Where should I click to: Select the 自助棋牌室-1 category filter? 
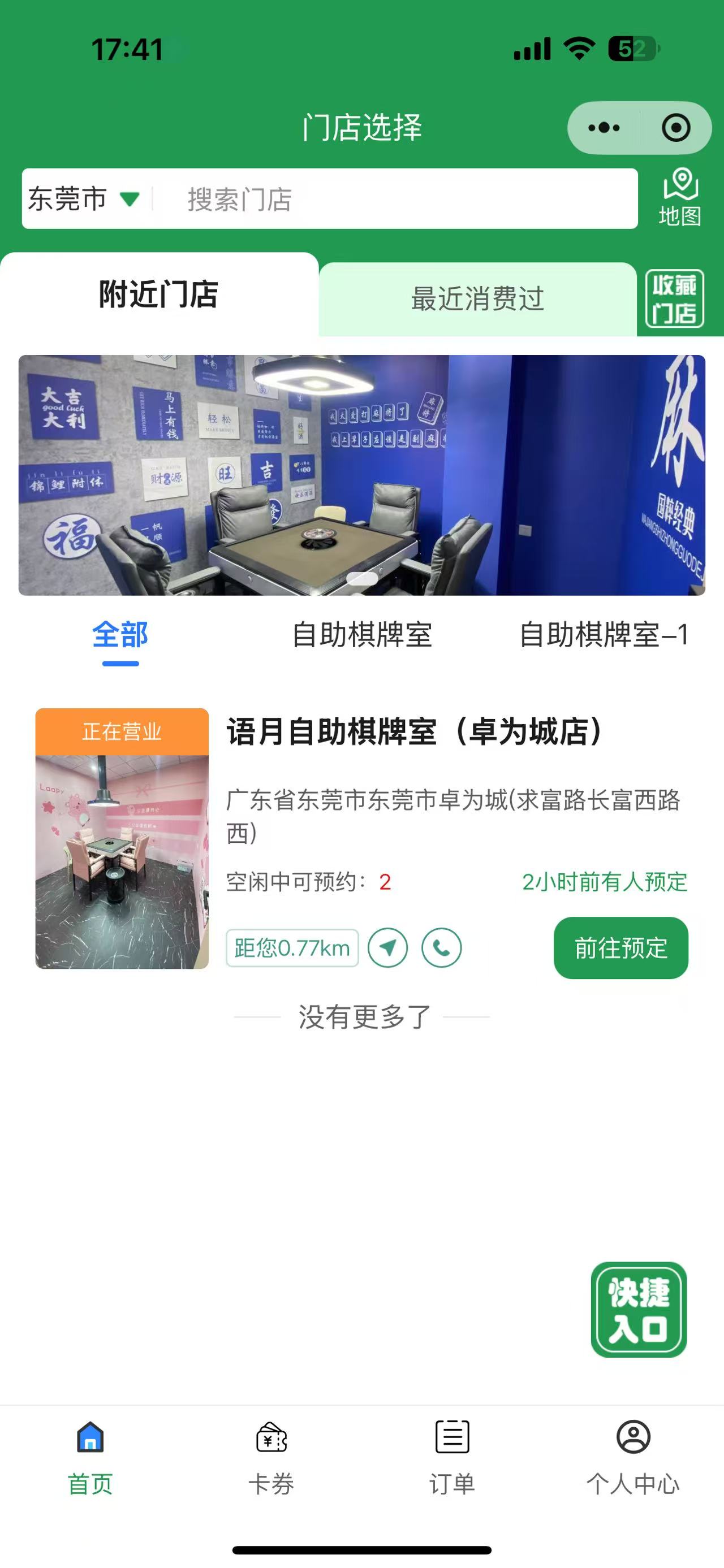[604, 635]
